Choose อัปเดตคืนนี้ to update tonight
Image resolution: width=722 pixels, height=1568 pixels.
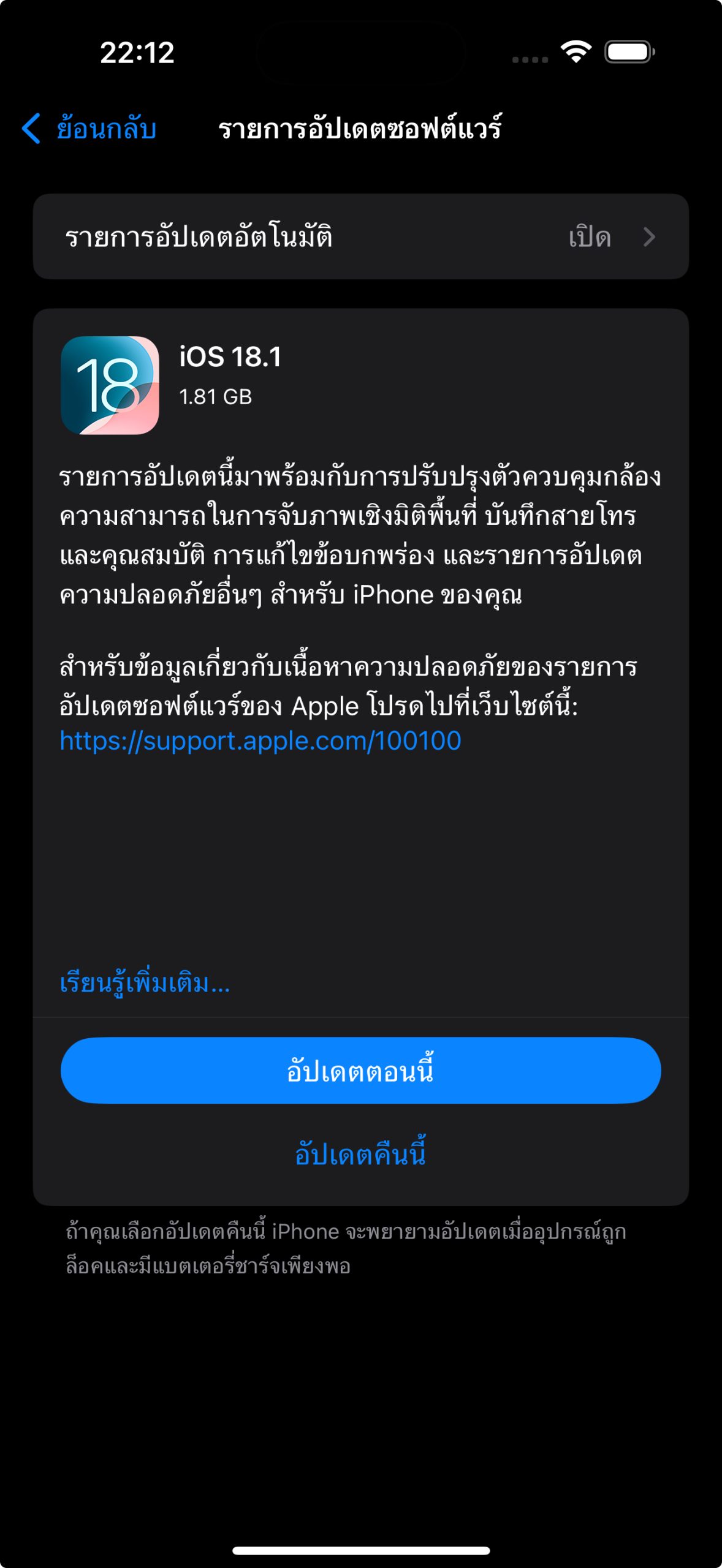(360, 1154)
